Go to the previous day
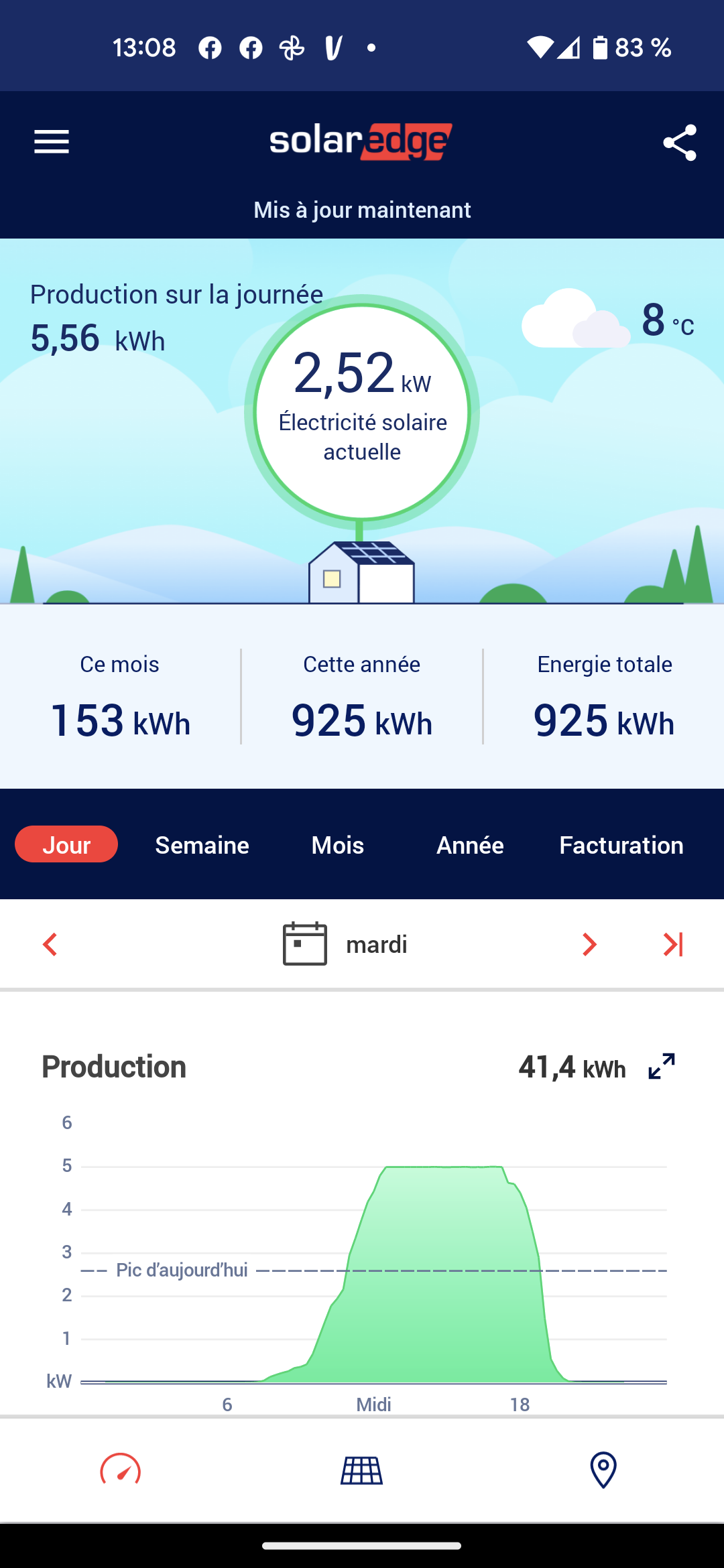Screen dimensions: 724x1568 tap(50, 944)
